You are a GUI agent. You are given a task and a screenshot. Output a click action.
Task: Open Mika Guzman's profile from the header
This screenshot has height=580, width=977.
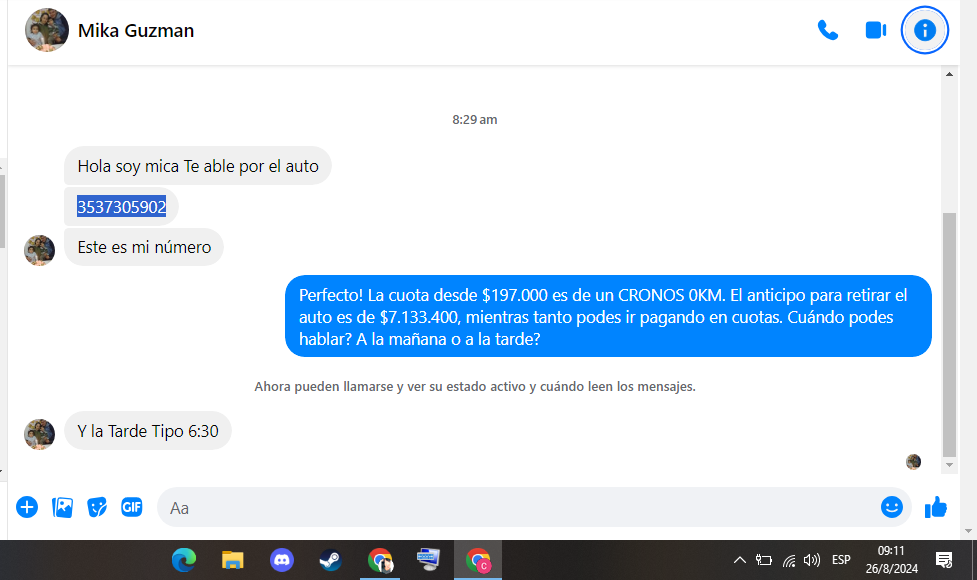pos(136,31)
